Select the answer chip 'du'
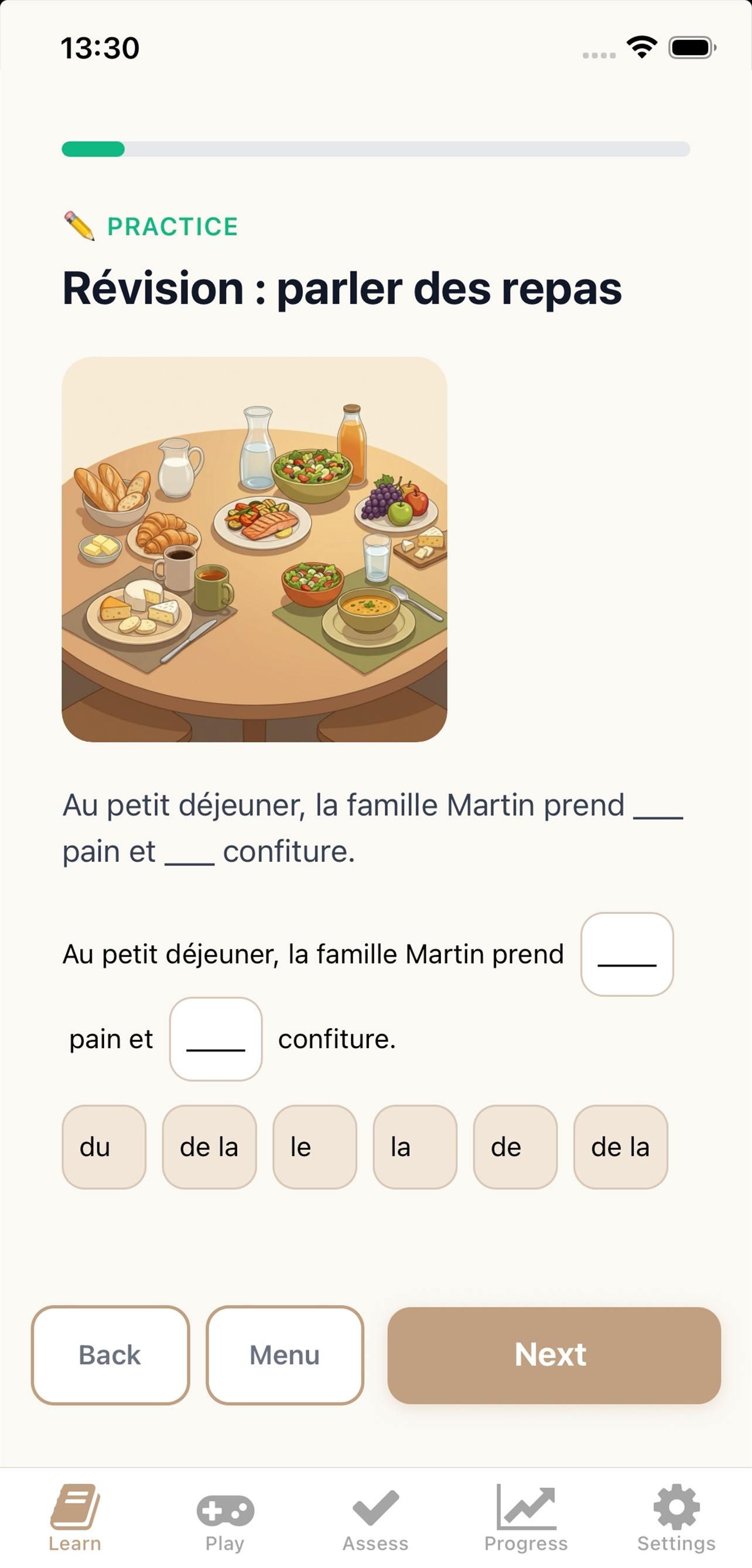The width and height of the screenshot is (752, 1568). pyautogui.click(x=104, y=1148)
